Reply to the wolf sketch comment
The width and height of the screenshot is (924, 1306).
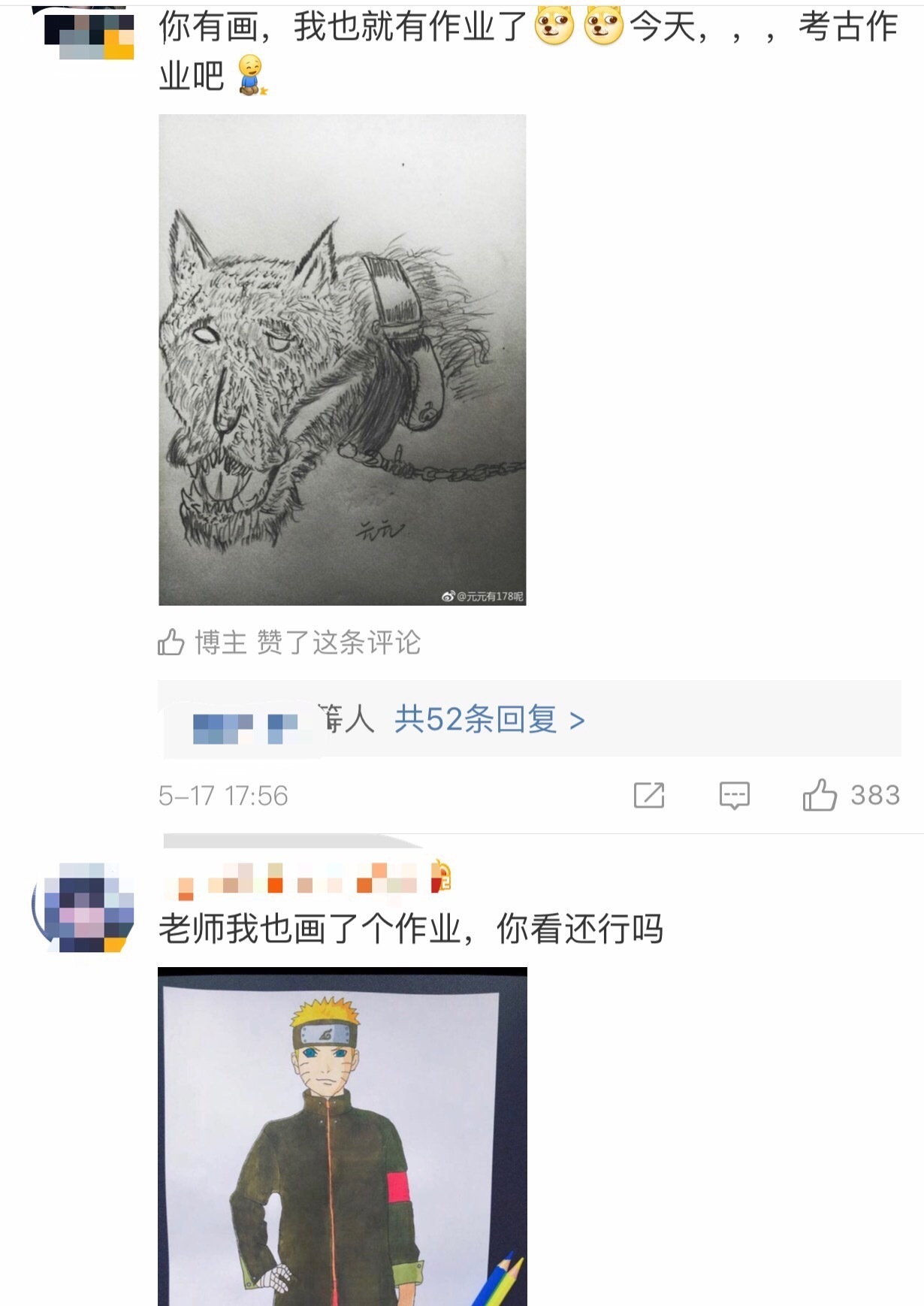point(734,795)
